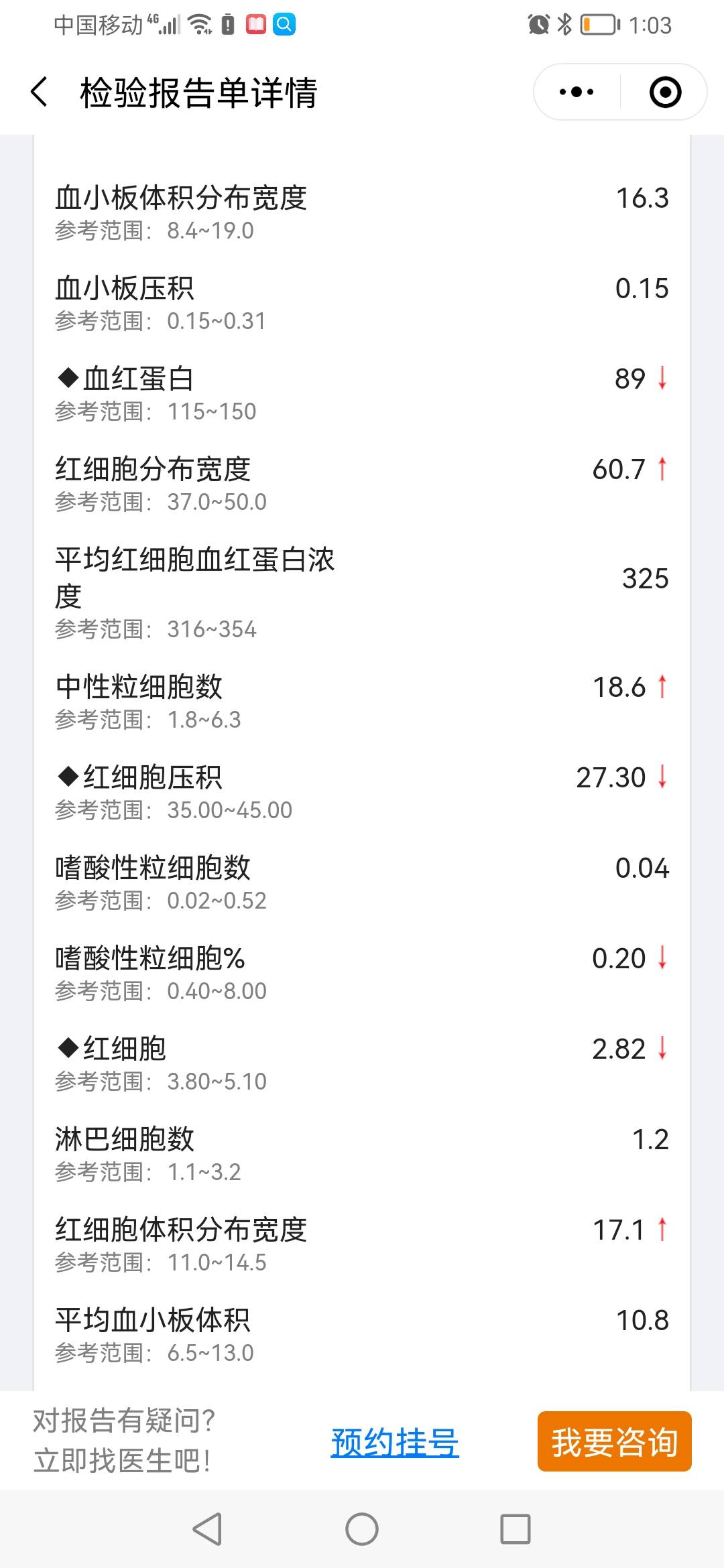The image size is (724, 1568).
Task: Tap the red up arrow beside 中性粒细胞数
Action: 661,687
